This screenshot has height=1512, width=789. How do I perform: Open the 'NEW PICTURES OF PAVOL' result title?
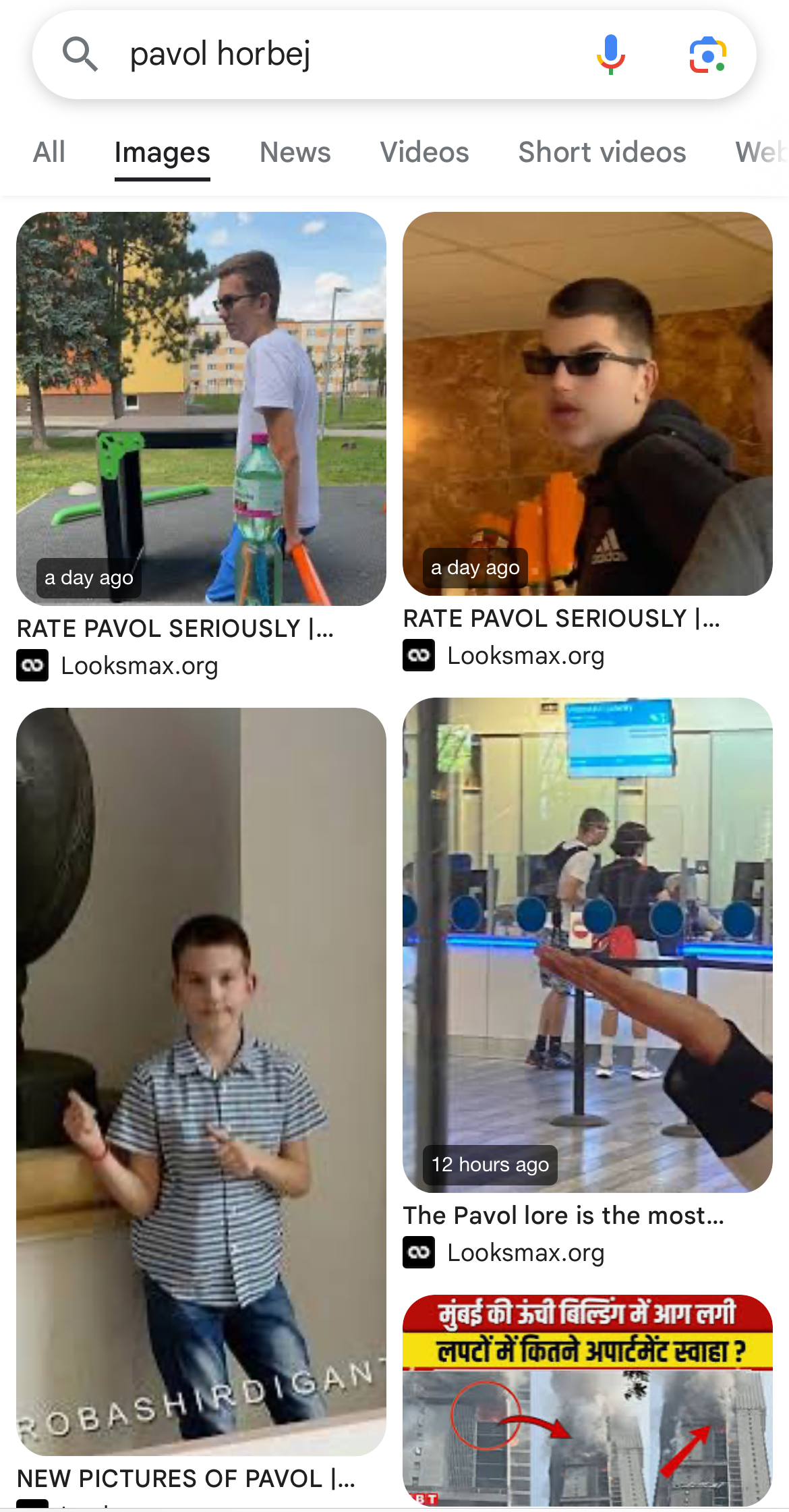point(186,1478)
